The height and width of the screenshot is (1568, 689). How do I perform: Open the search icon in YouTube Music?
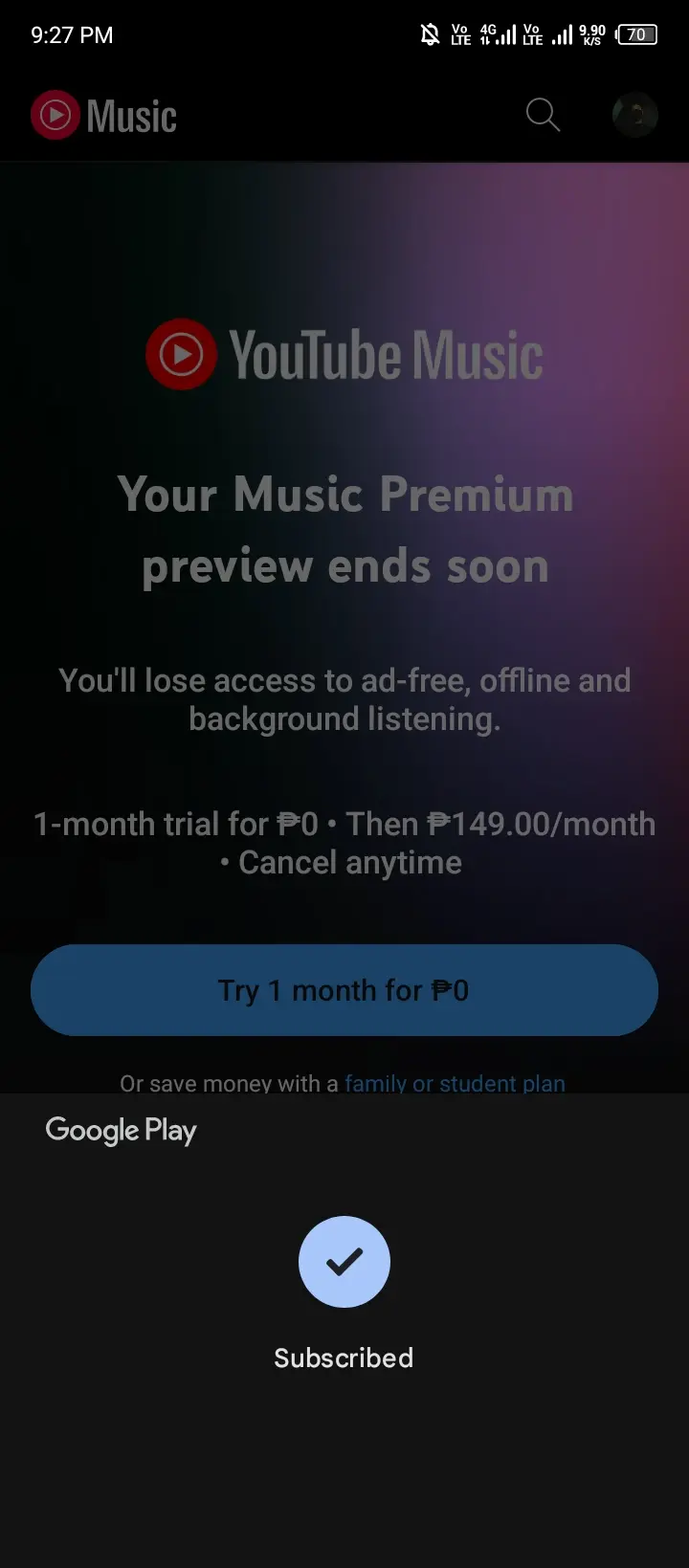coord(543,116)
